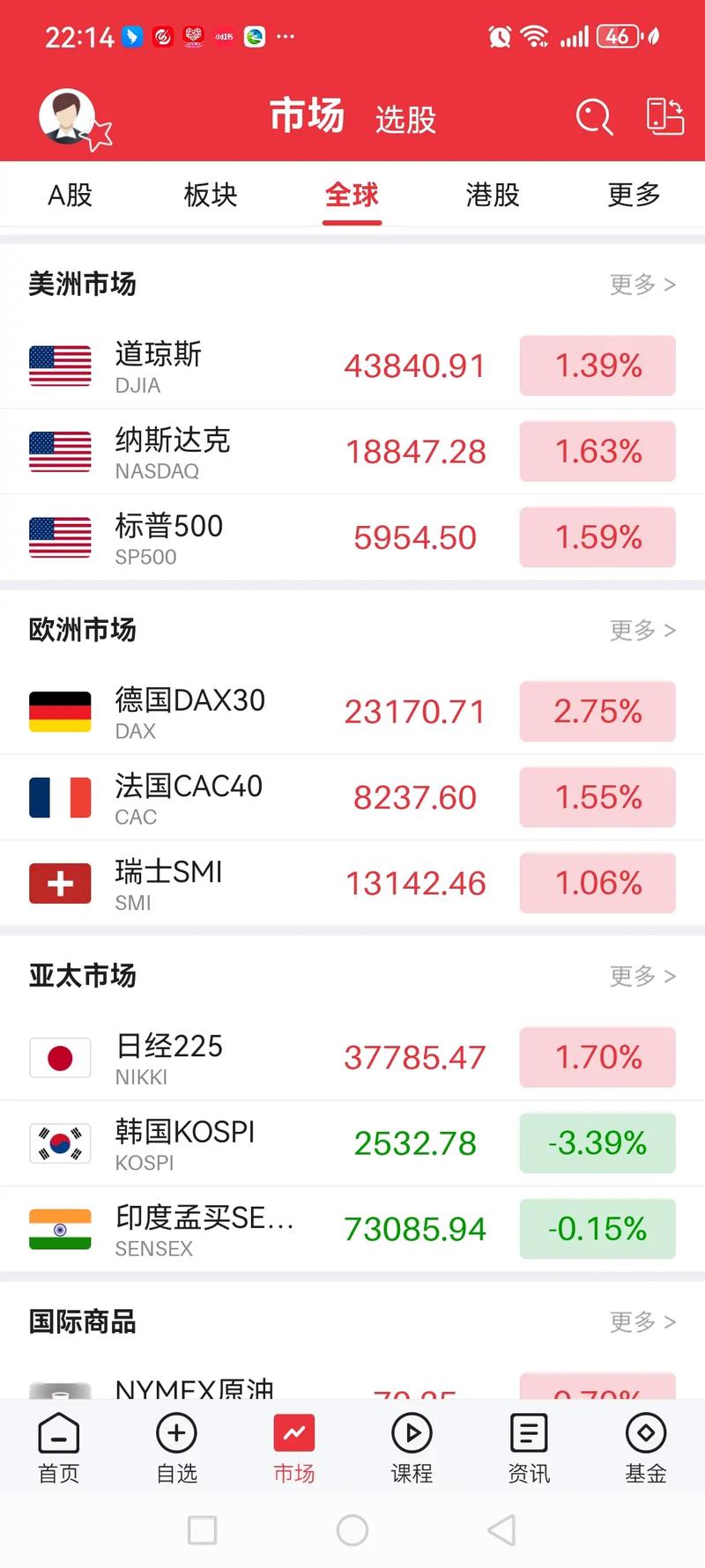Select the 纳斯达克 NASDAQ index row
This screenshot has width=705, height=1568.
point(352,451)
